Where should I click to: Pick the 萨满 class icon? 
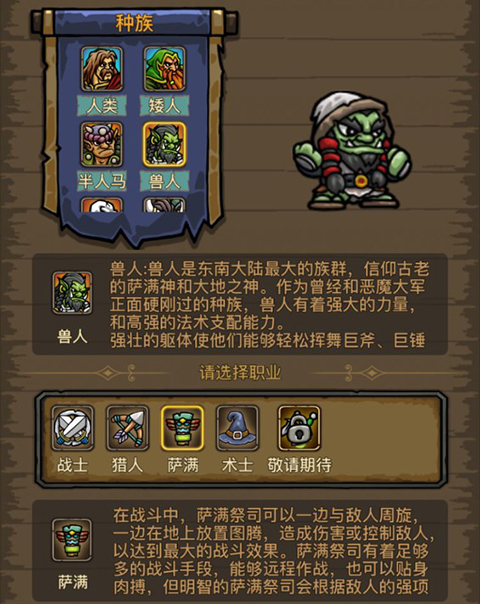point(183,428)
